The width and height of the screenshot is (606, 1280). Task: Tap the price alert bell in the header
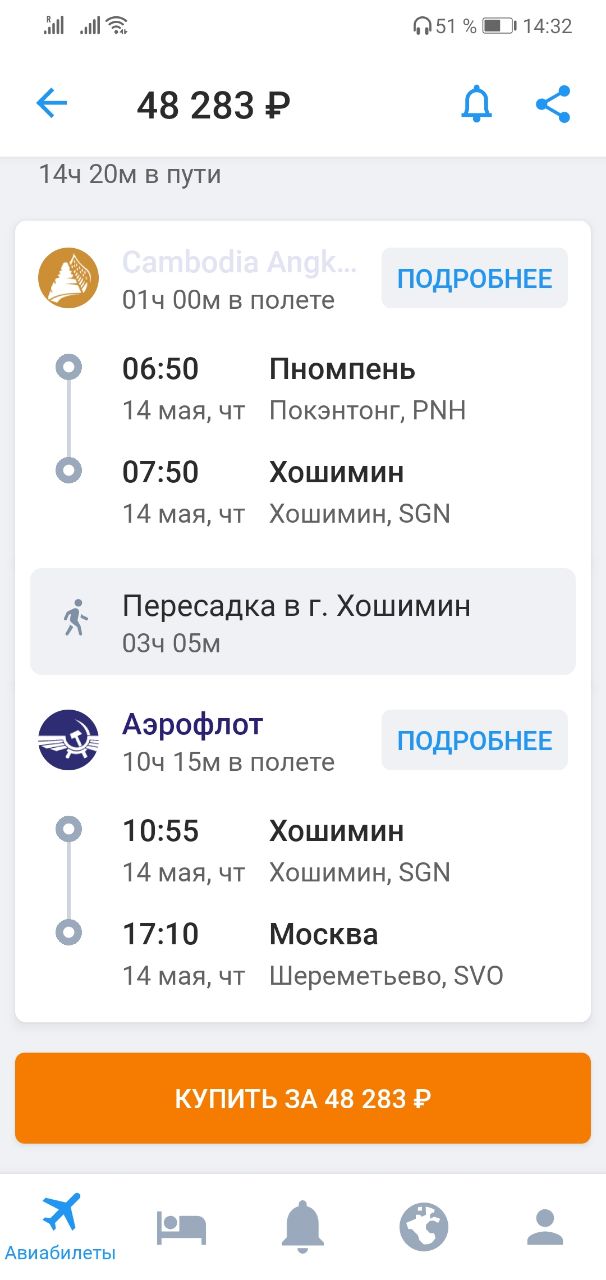tap(477, 104)
